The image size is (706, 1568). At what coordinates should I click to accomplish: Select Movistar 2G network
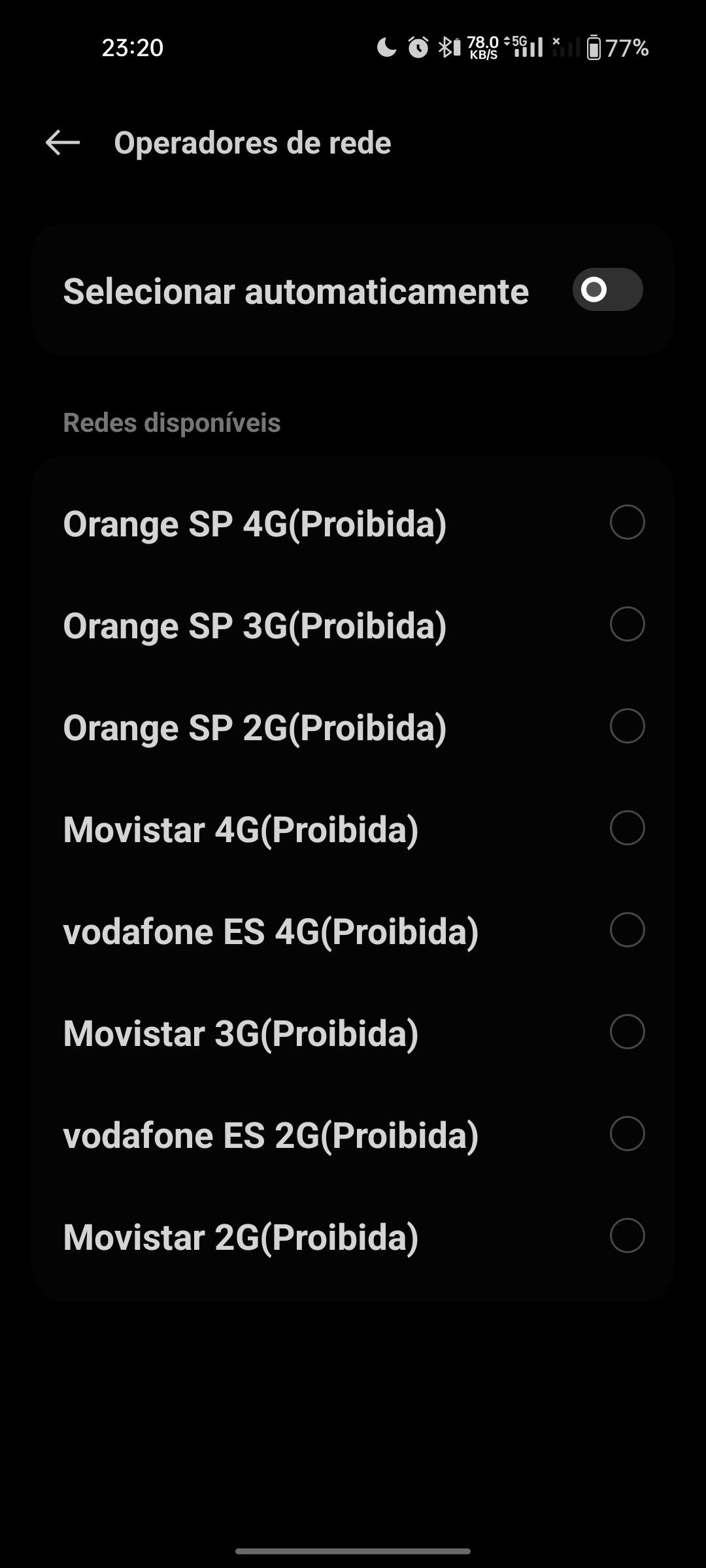click(353, 1237)
